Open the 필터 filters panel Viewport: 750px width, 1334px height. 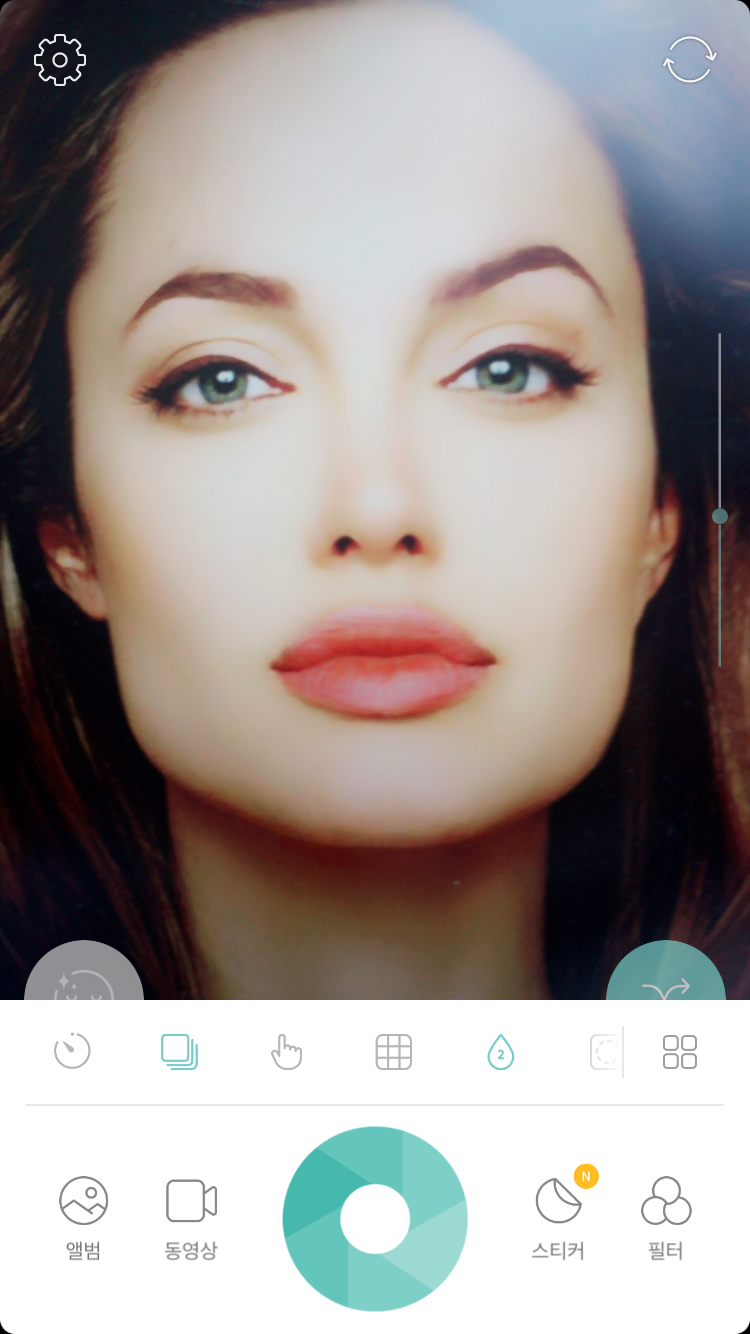coord(666,1215)
